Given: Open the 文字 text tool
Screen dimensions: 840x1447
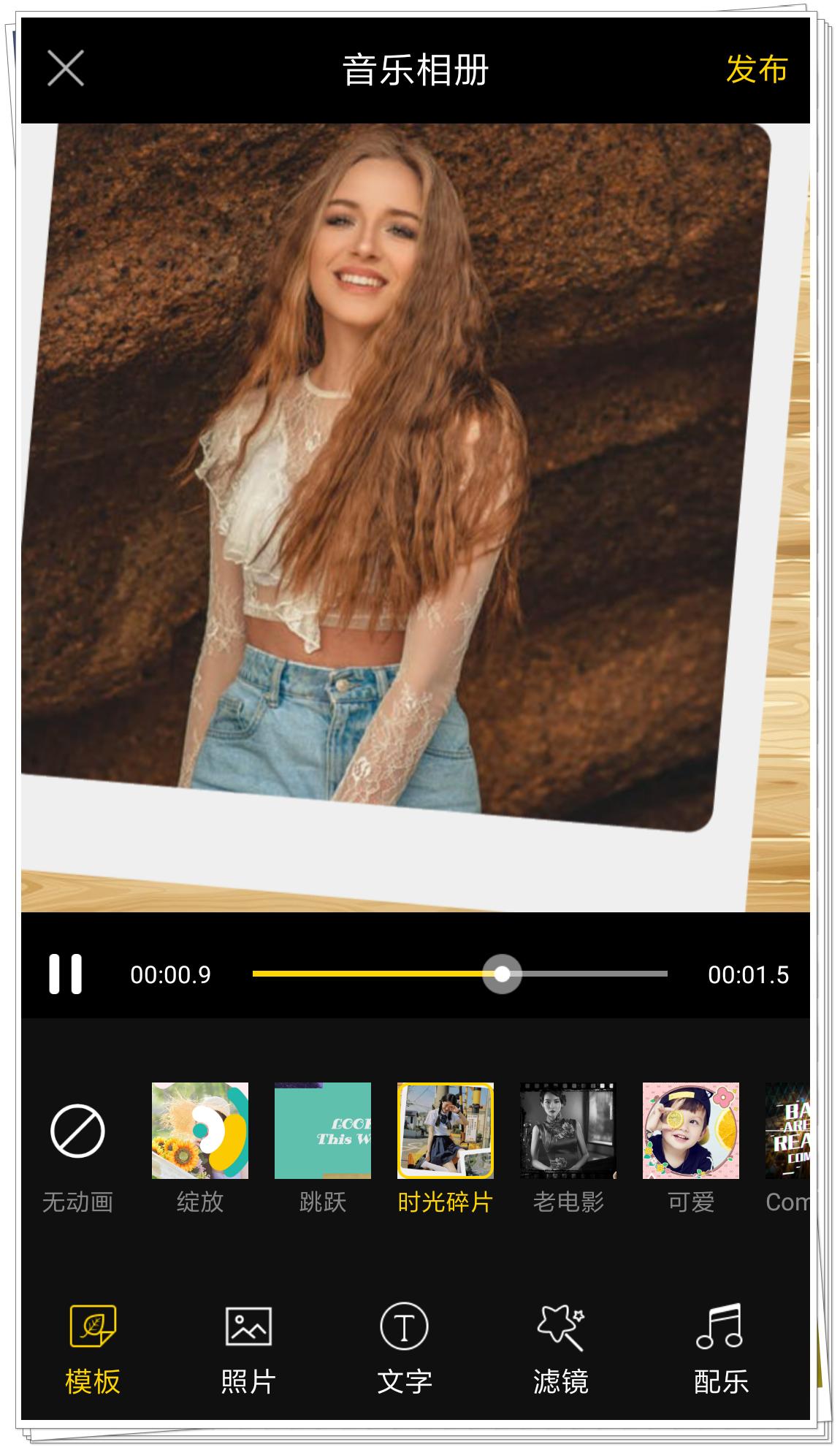Looking at the screenshot, I should point(404,1348).
